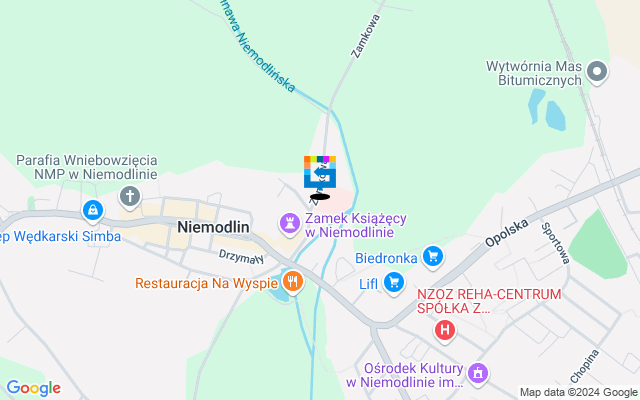This screenshot has height=400, width=640.
Task: Open the Google logo link
Action: pos(33,388)
